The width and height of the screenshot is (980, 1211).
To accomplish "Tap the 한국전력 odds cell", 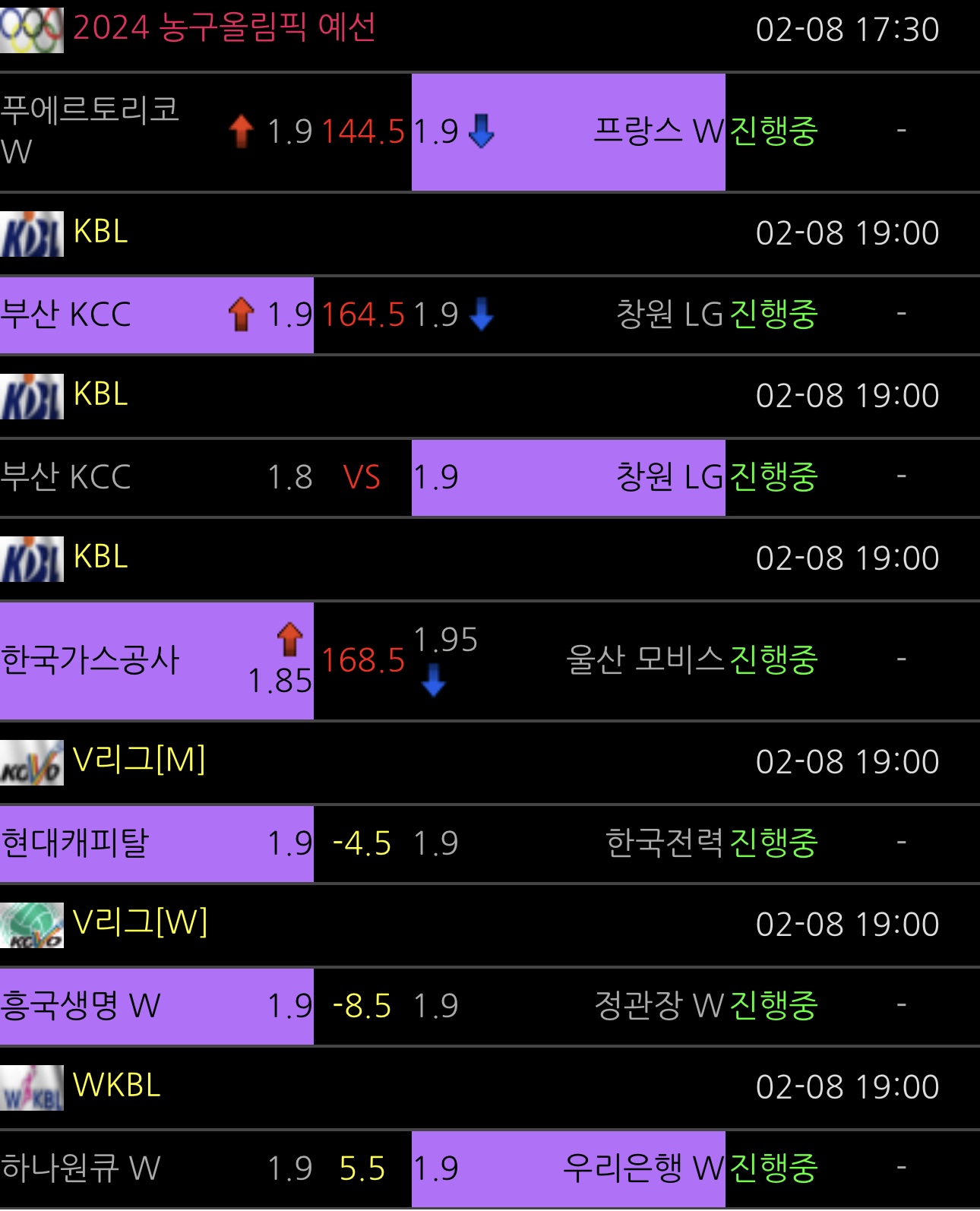I will point(568,844).
